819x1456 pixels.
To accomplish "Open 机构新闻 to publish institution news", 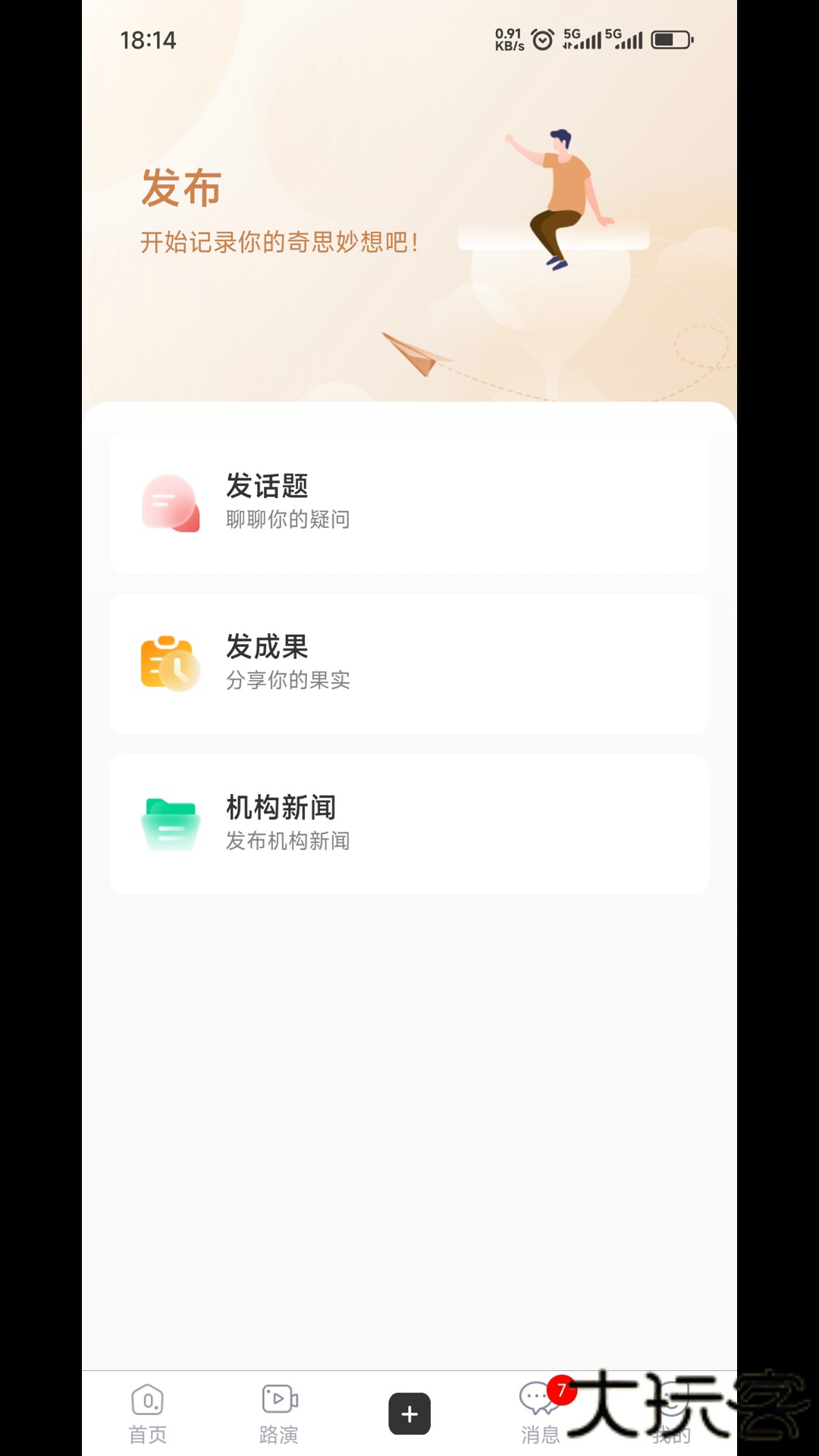I will tap(409, 824).
